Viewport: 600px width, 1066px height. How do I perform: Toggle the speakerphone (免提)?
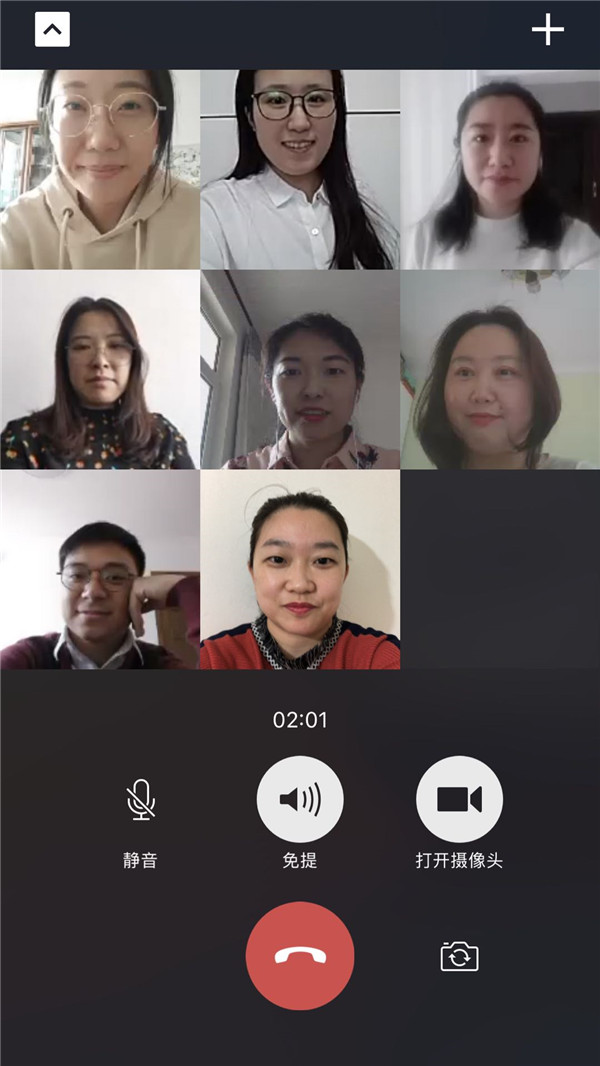pos(300,800)
